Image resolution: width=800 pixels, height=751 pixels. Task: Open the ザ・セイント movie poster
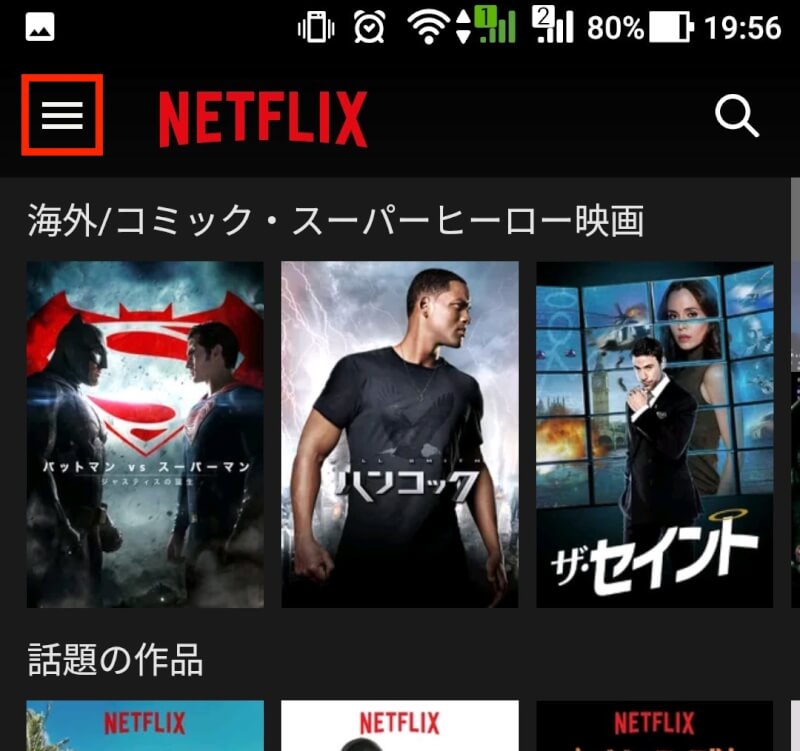[655, 435]
